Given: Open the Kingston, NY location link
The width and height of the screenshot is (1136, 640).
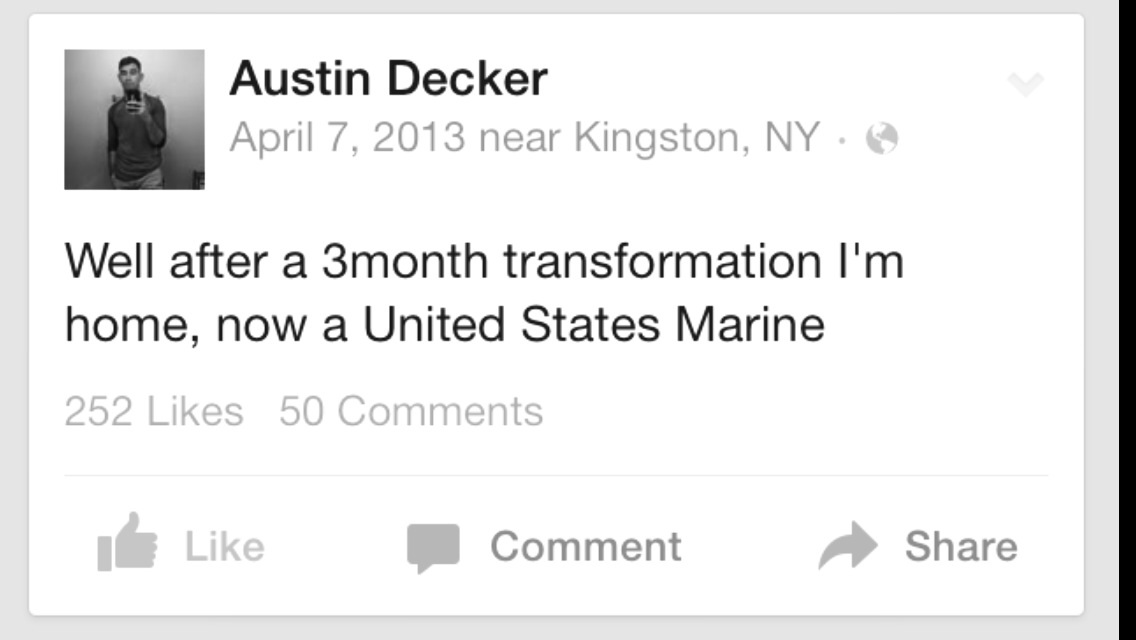Looking at the screenshot, I should (696, 137).
